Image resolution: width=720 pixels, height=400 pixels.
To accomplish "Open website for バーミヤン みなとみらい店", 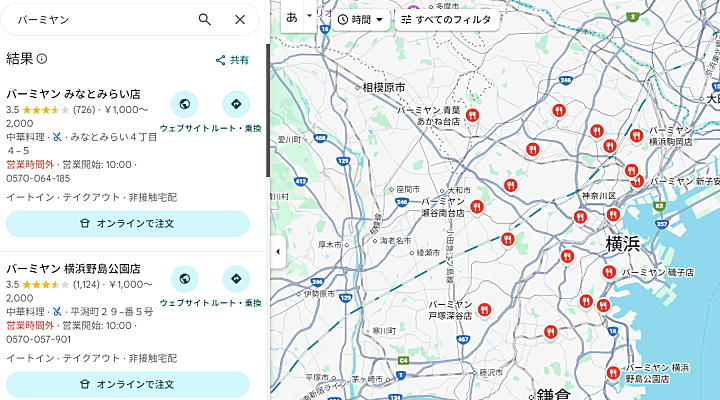I will click(184, 104).
